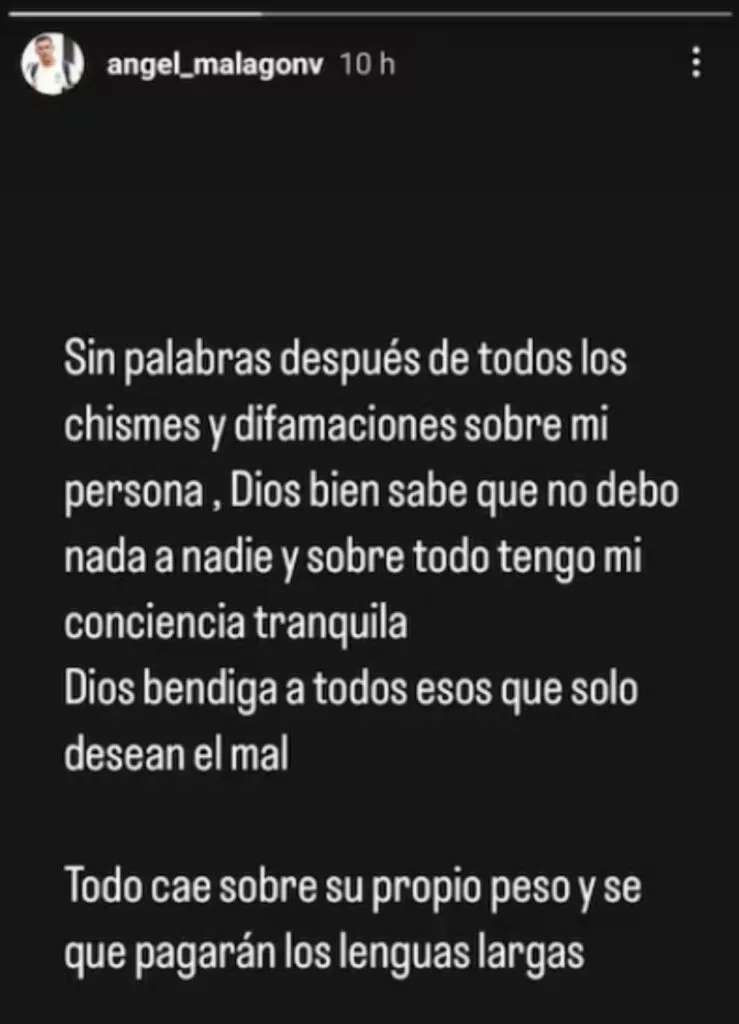Tap the angel_malagonv username
Screen dimensions: 739x1024
coord(216,64)
